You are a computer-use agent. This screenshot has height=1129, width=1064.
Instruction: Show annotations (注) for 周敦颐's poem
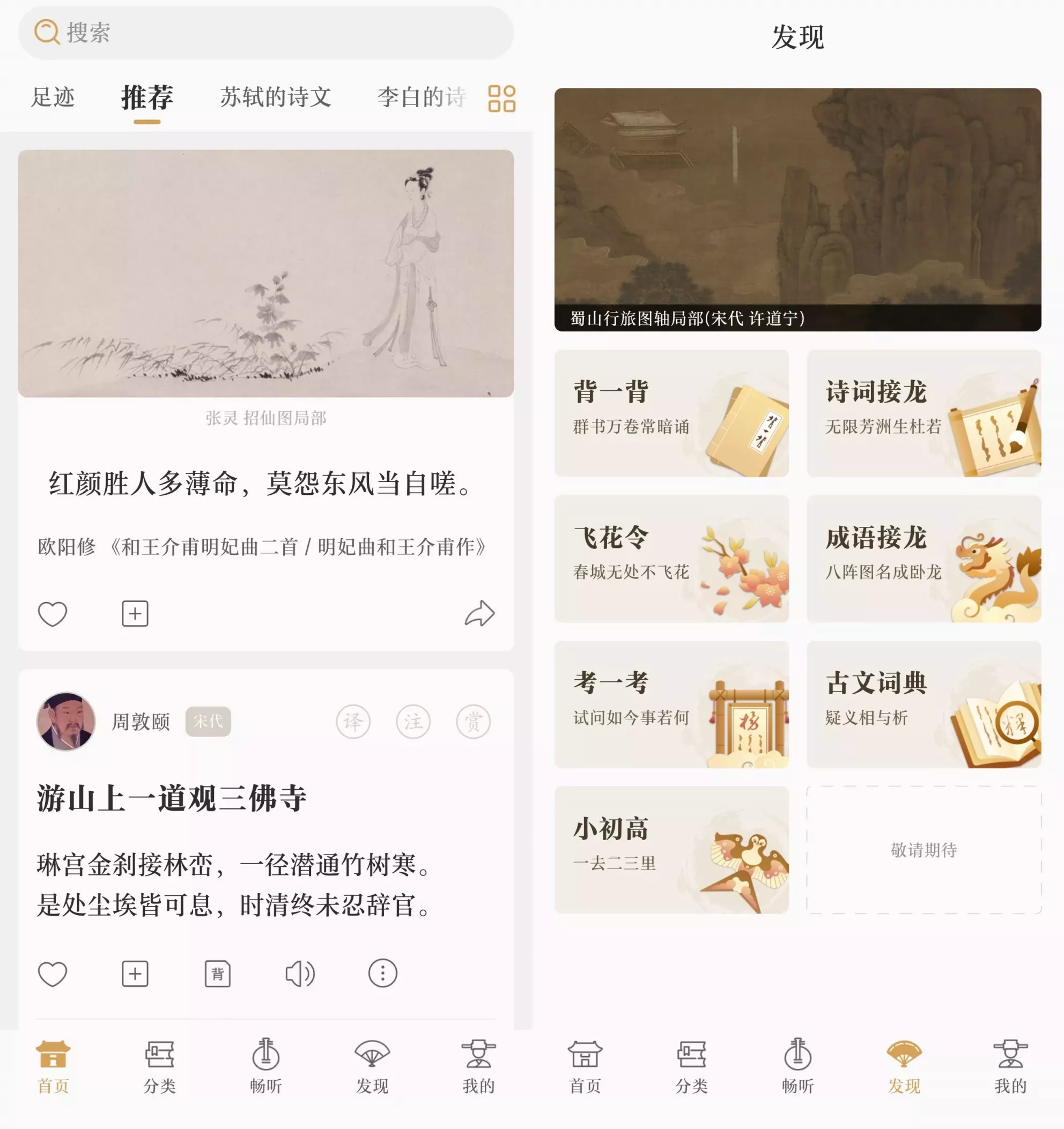pos(413,722)
